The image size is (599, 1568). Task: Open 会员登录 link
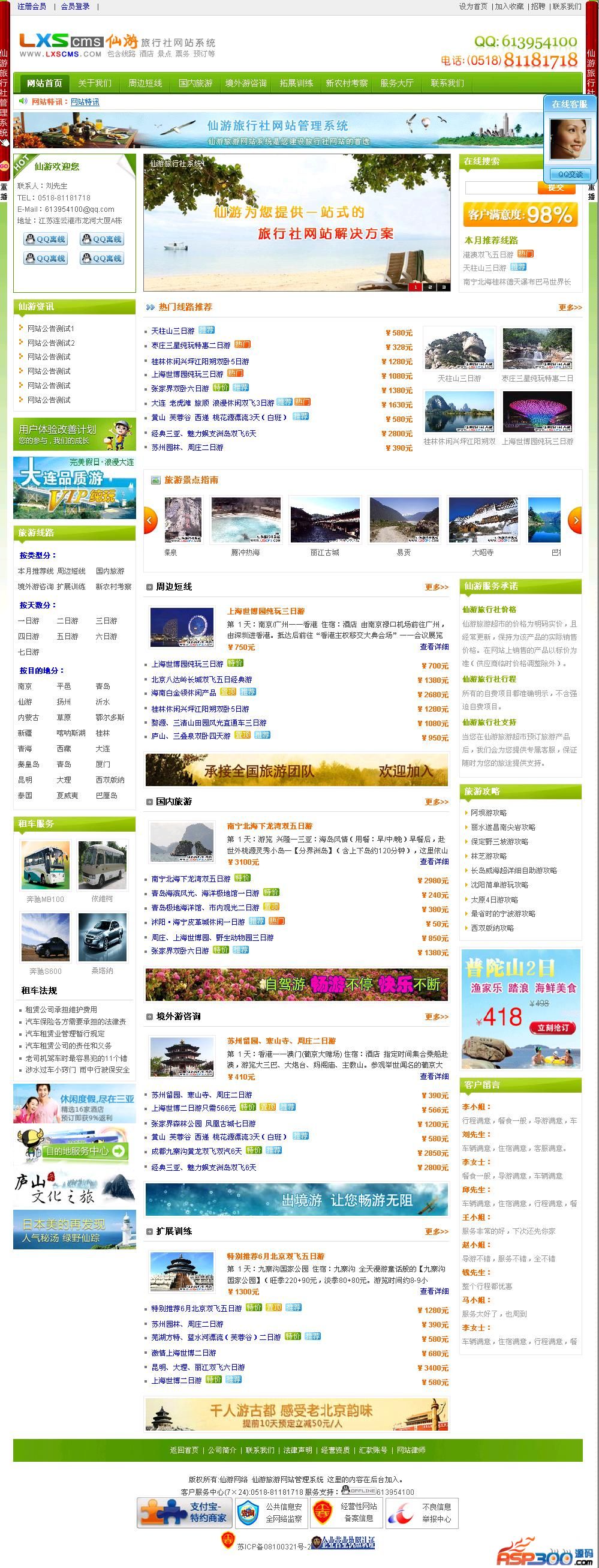point(75,7)
